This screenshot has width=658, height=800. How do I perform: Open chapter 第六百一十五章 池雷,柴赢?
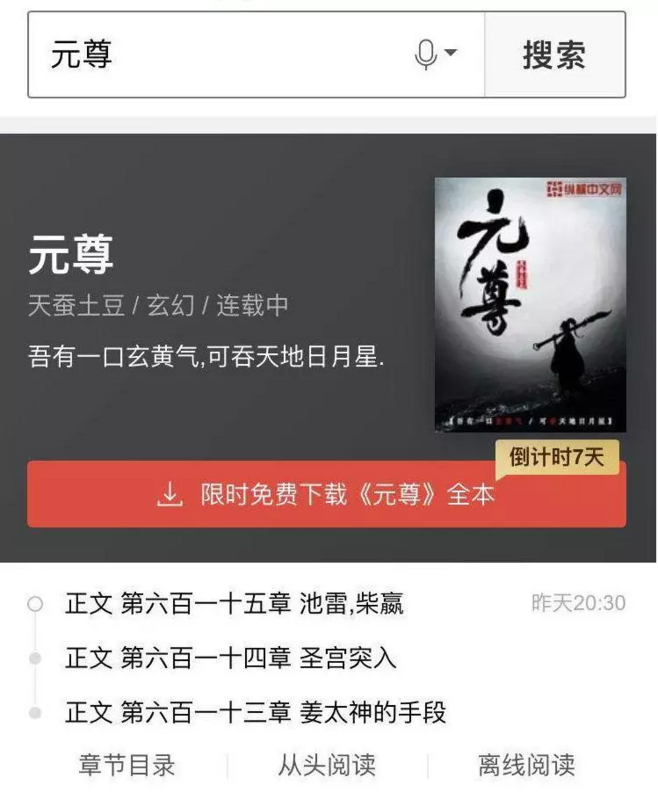pos(234,604)
